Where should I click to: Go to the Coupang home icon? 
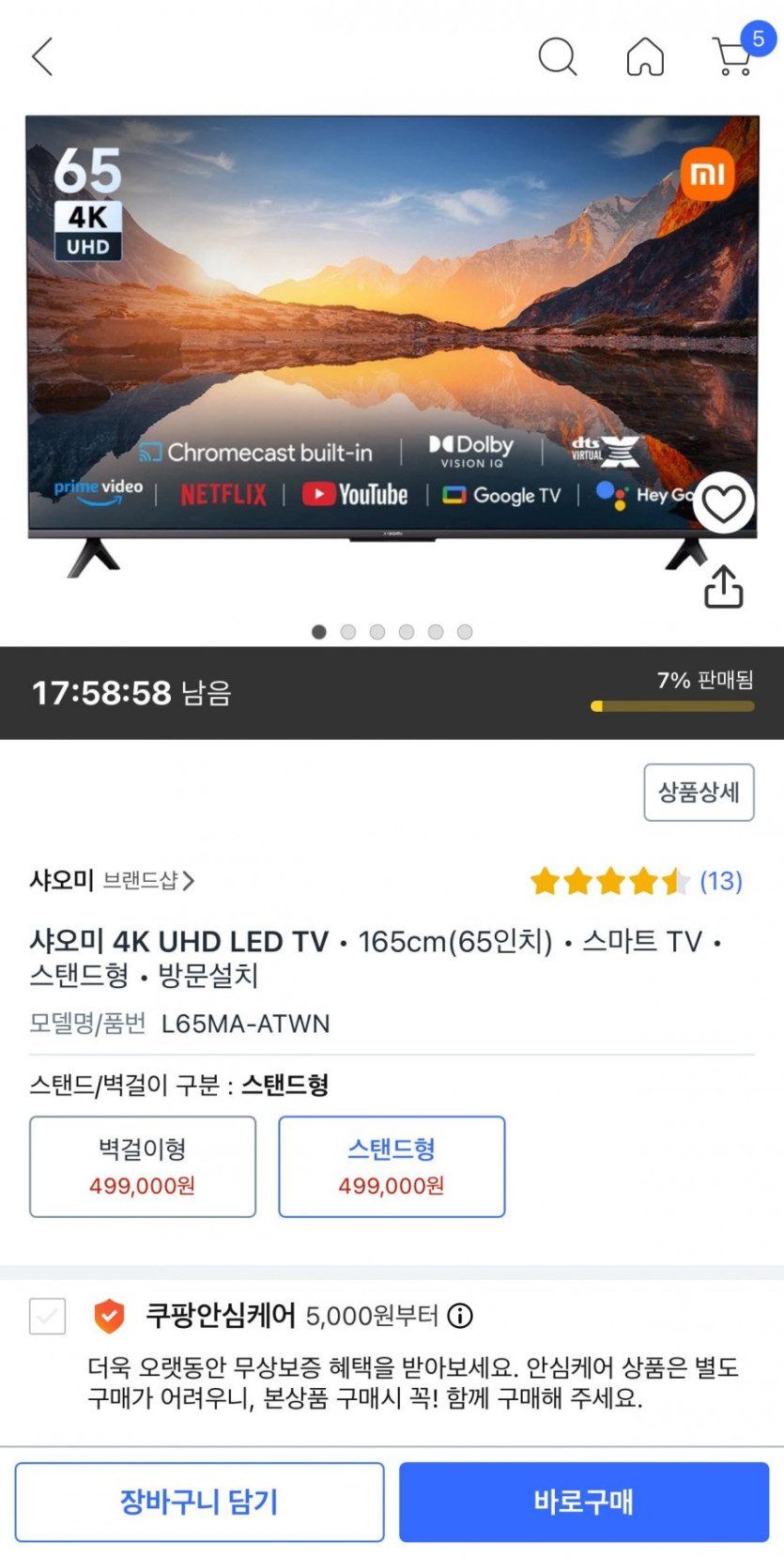pyautogui.click(x=645, y=56)
